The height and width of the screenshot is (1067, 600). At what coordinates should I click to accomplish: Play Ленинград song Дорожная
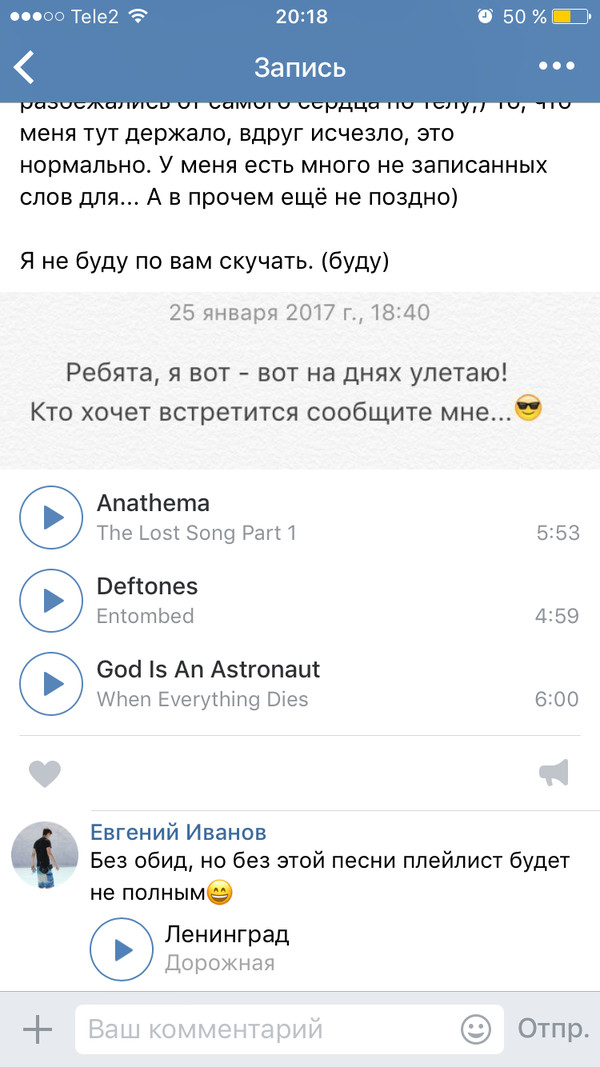(x=121, y=948)
